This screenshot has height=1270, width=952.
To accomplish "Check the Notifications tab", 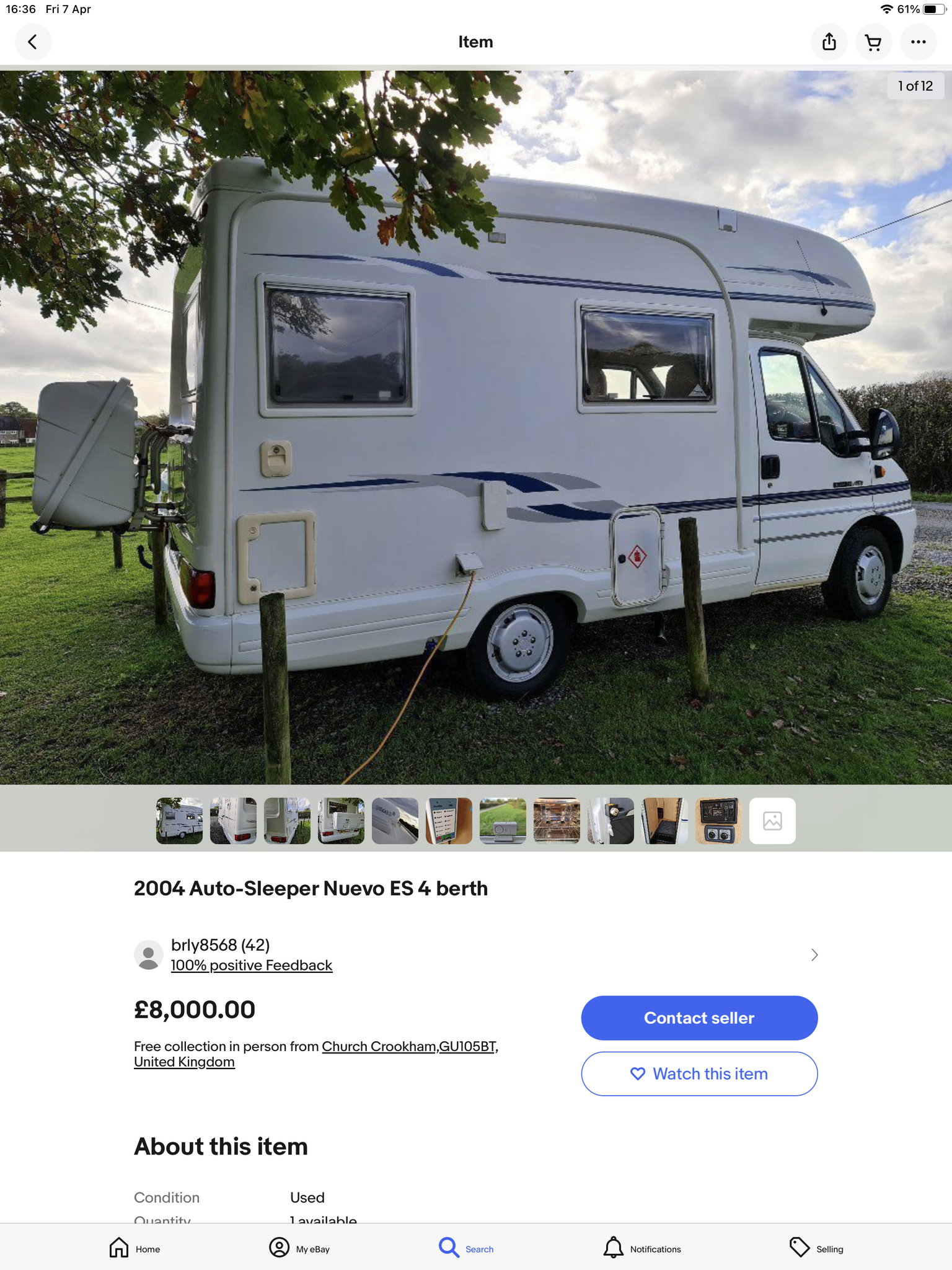I will 642,1248.
